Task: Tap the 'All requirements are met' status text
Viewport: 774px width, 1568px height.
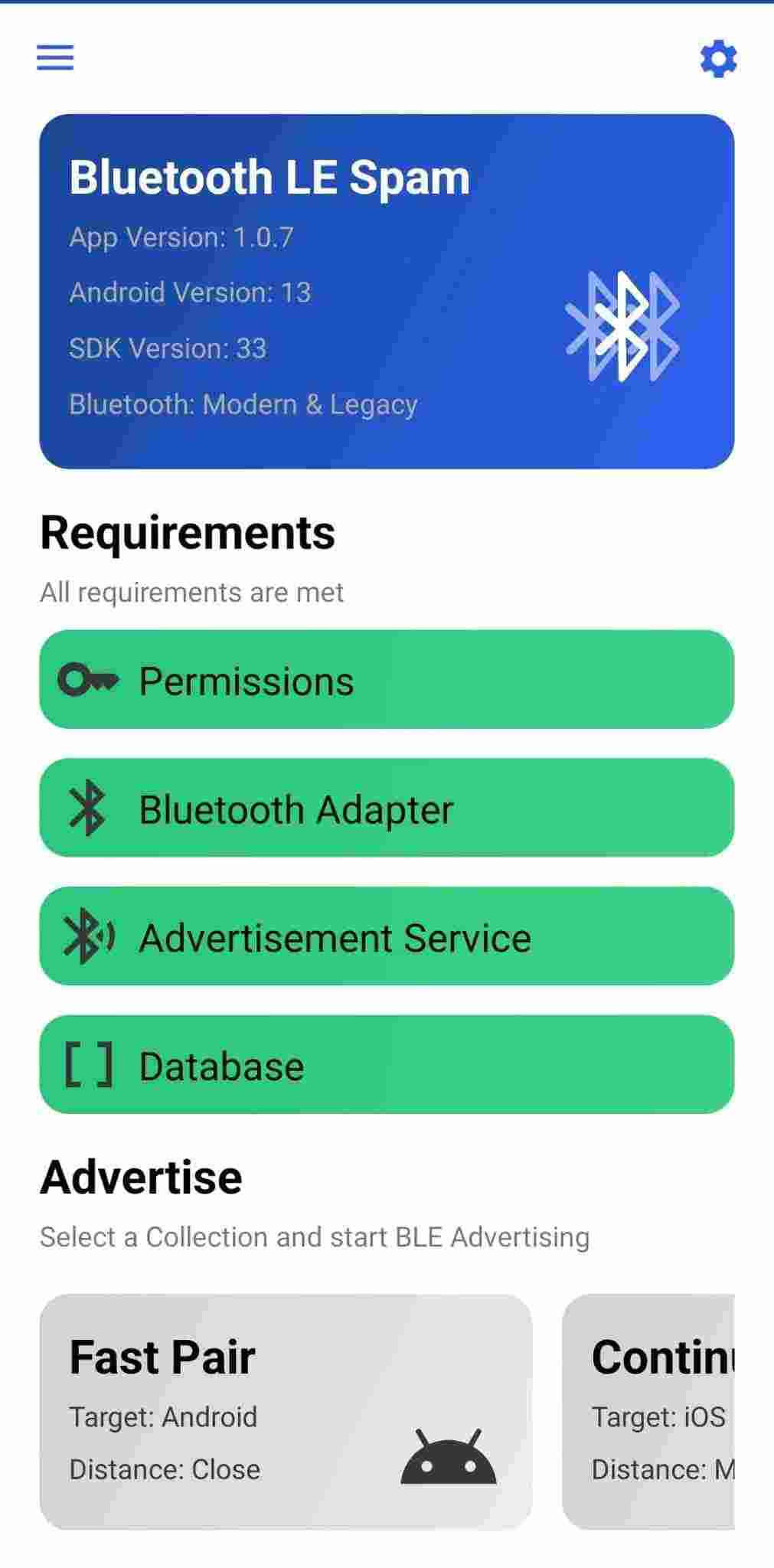Action: tap(191, 591)
